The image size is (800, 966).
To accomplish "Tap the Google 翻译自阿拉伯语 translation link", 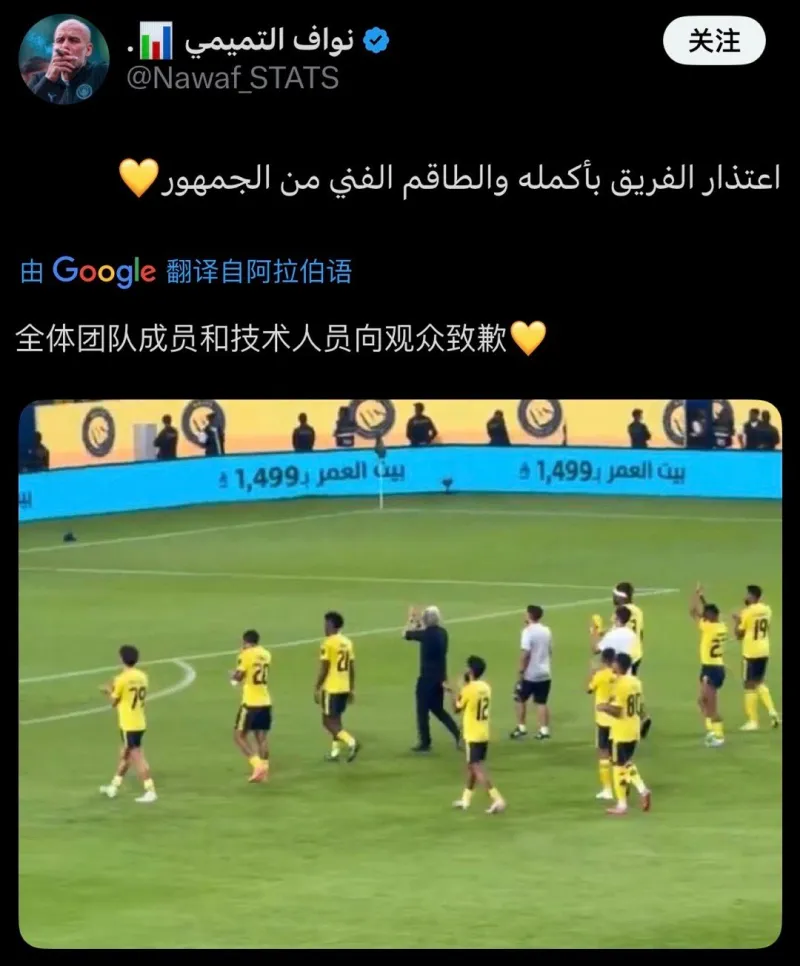I will click(186, 271).
